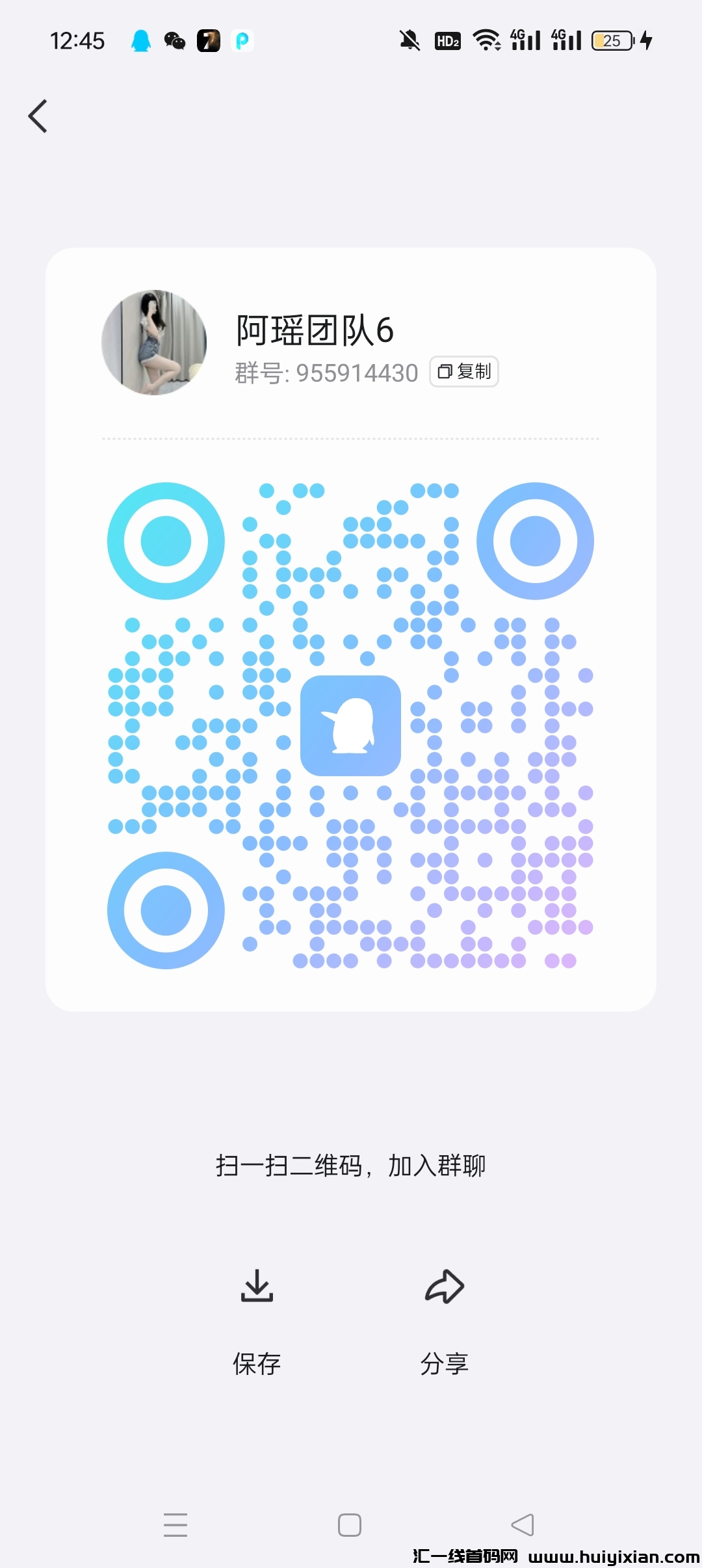This screenshot has width=702, height=1568.
Task: Tap the QQ penguin logo inside QR code
Action: pyautogui.click(x=351, y=726)
